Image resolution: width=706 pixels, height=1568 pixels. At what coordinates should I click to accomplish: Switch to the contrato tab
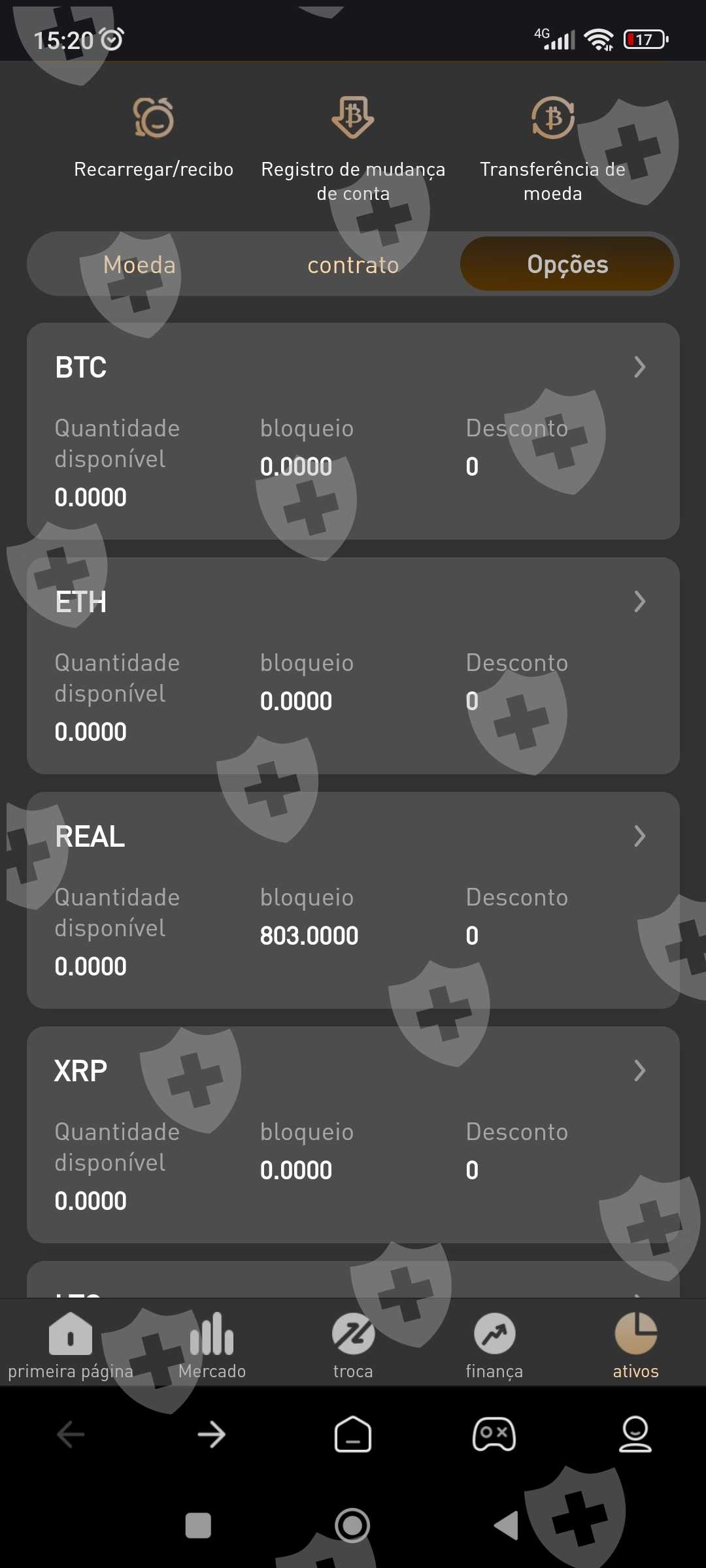[353, 265]
